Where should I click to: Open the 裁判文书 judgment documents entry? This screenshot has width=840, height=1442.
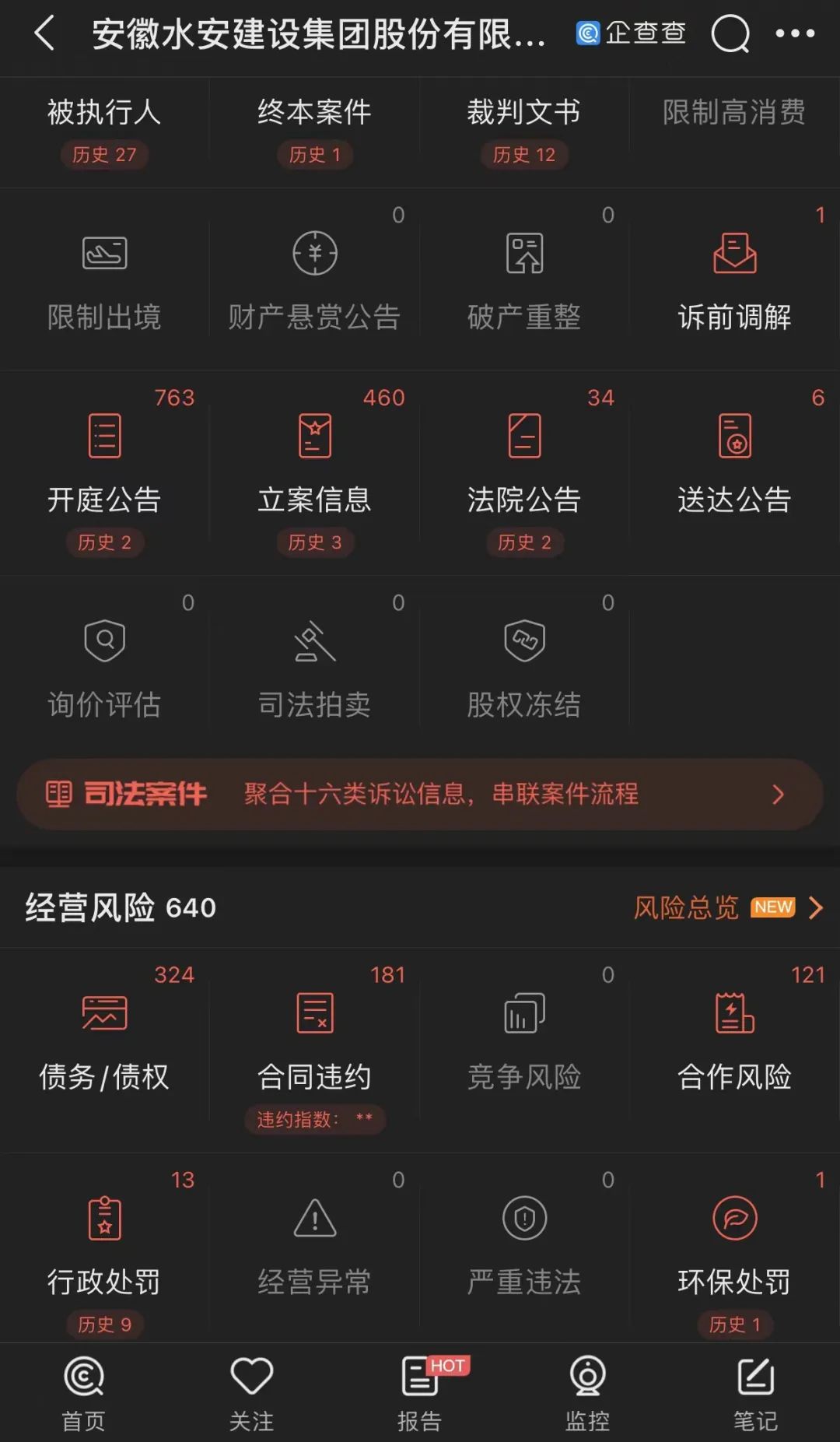coord(525,128)
